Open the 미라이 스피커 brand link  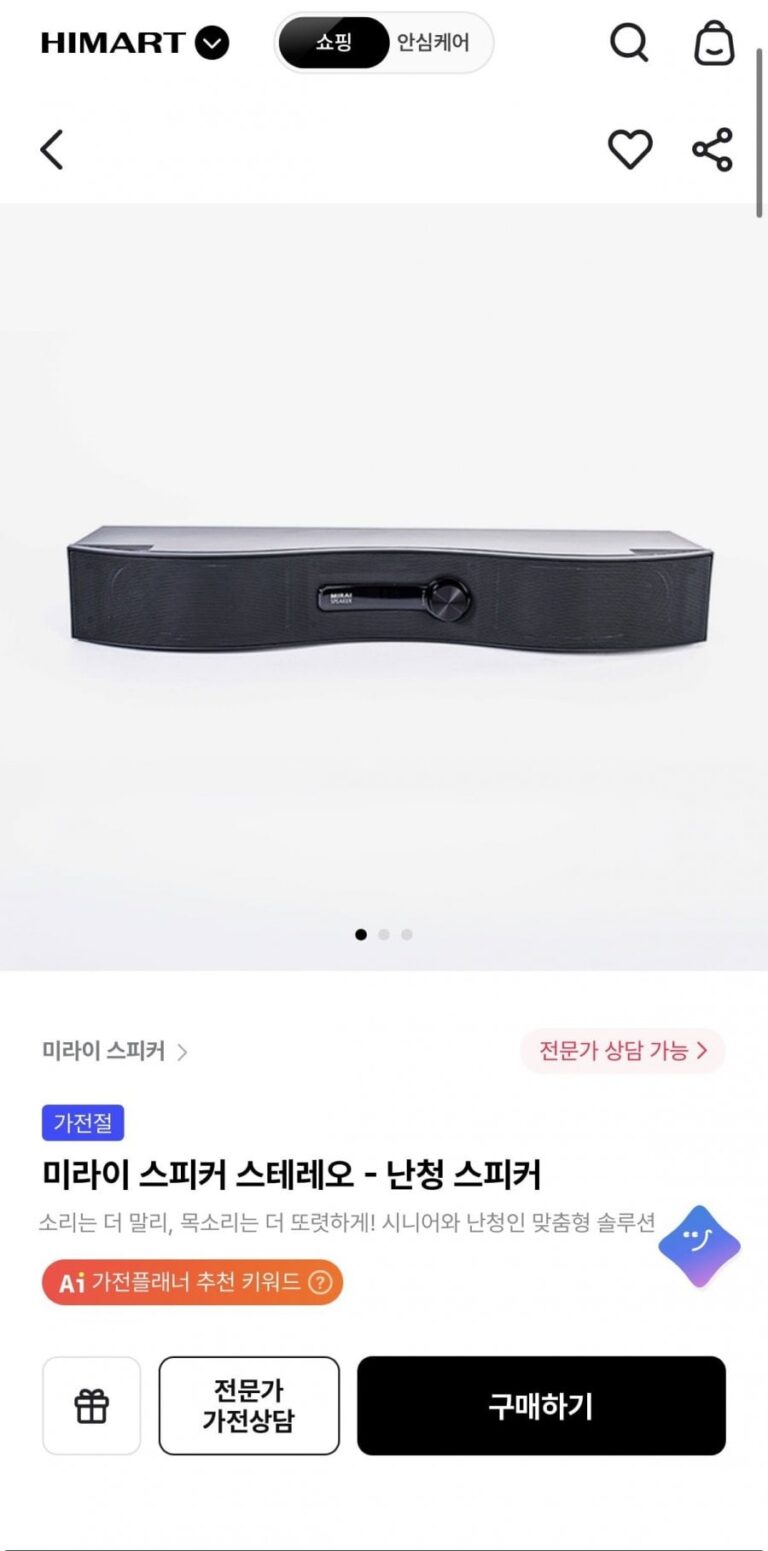click(114, 1051)
